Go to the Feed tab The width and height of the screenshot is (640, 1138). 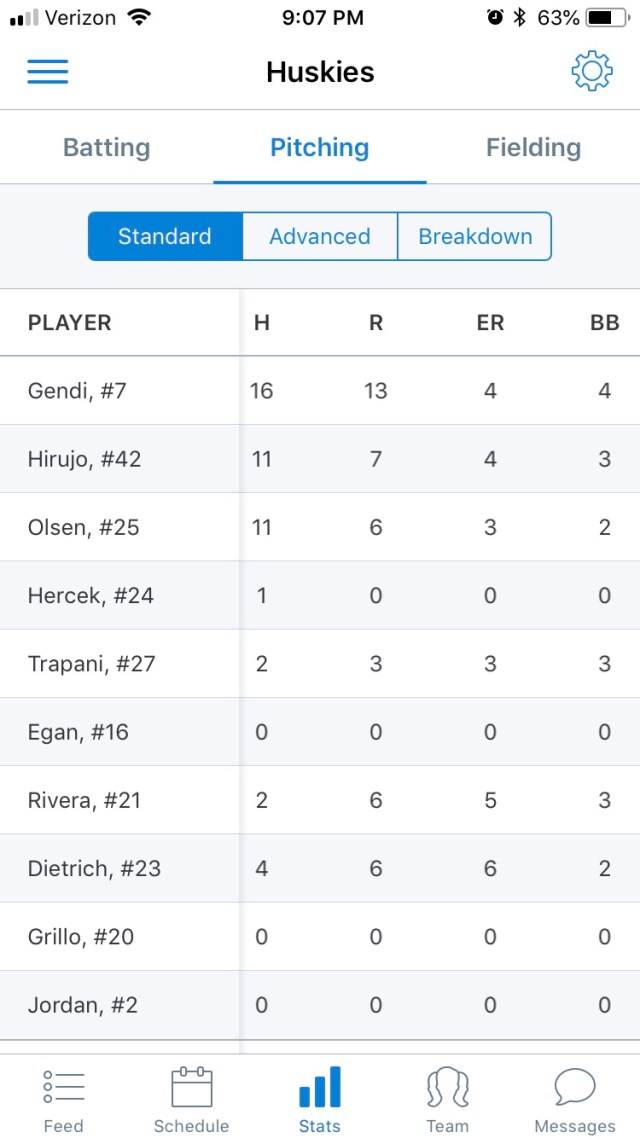pos(64,1098)
